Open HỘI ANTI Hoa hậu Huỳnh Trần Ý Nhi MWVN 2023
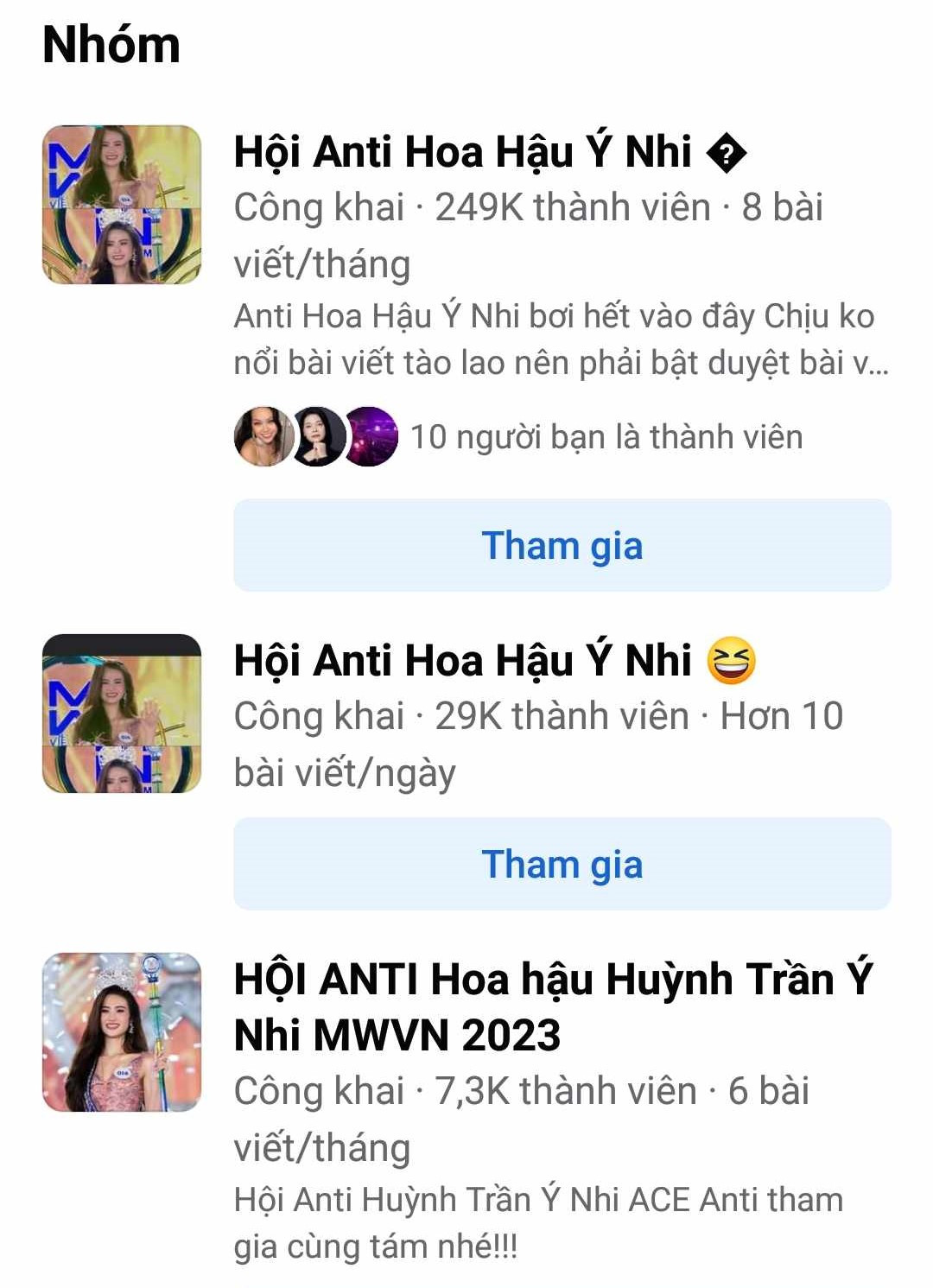 tap(553, 1006)
